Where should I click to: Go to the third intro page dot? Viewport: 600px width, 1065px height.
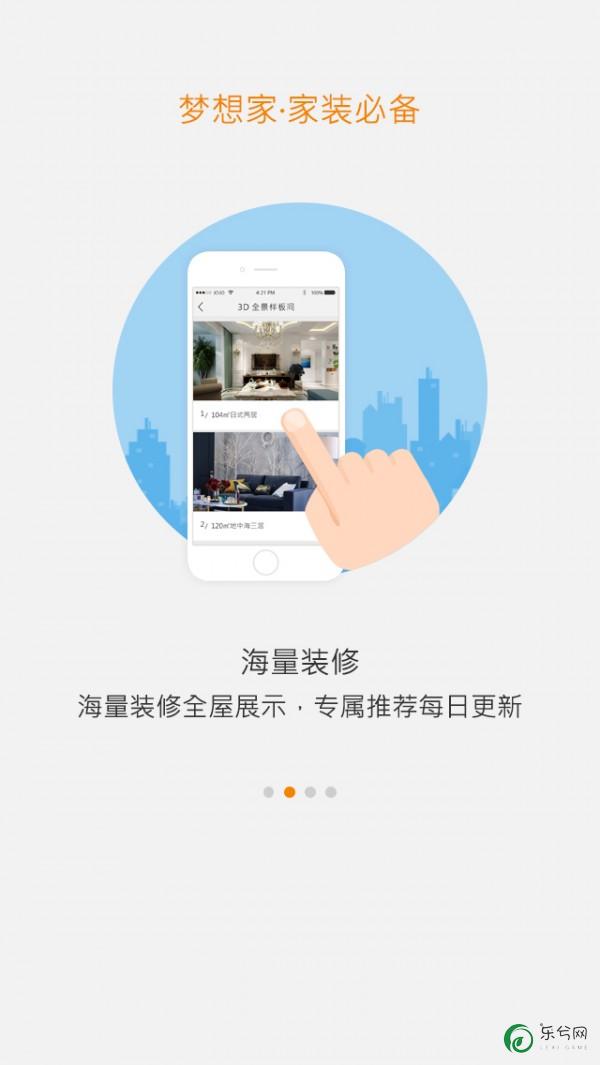(x=310, y=792)
